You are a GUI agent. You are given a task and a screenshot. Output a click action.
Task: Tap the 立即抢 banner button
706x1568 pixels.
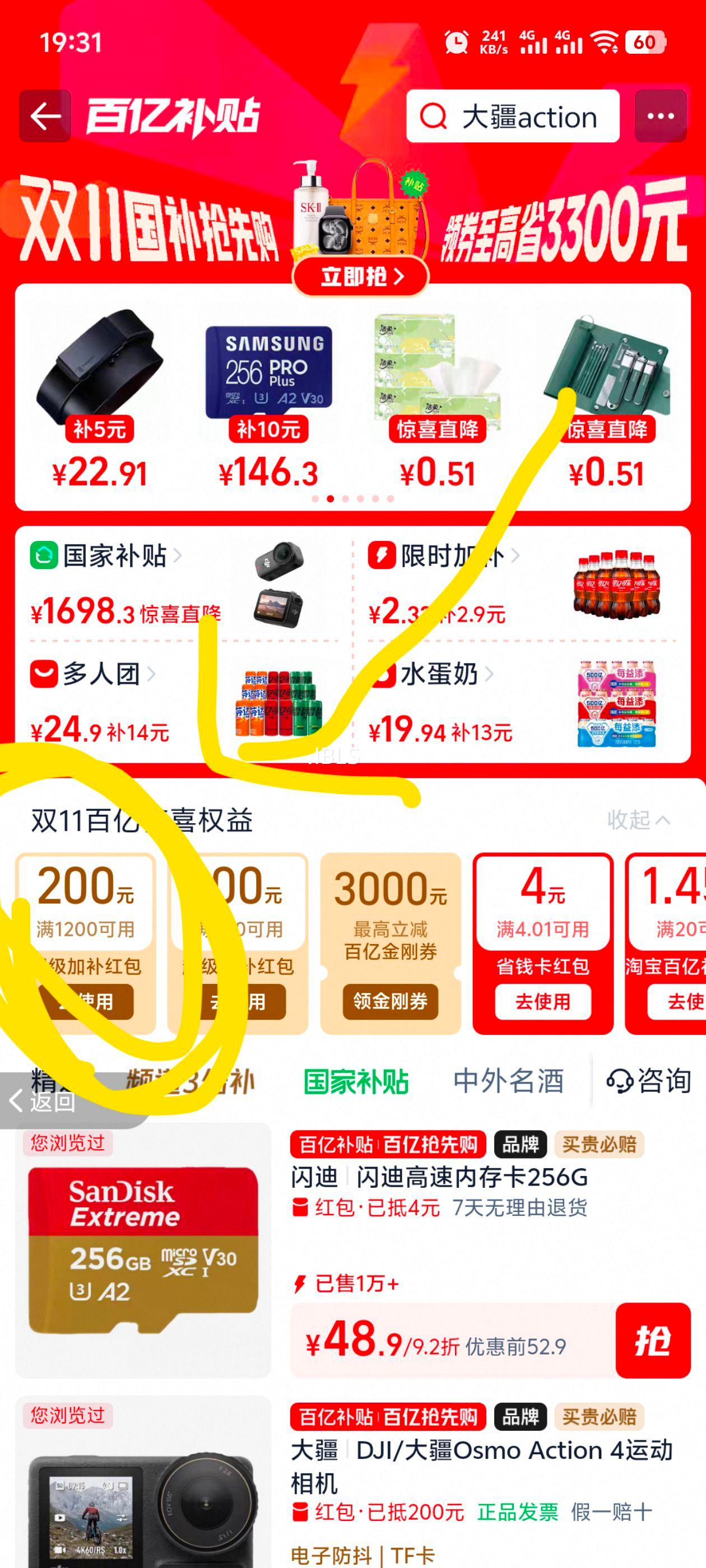coord(361,277)
